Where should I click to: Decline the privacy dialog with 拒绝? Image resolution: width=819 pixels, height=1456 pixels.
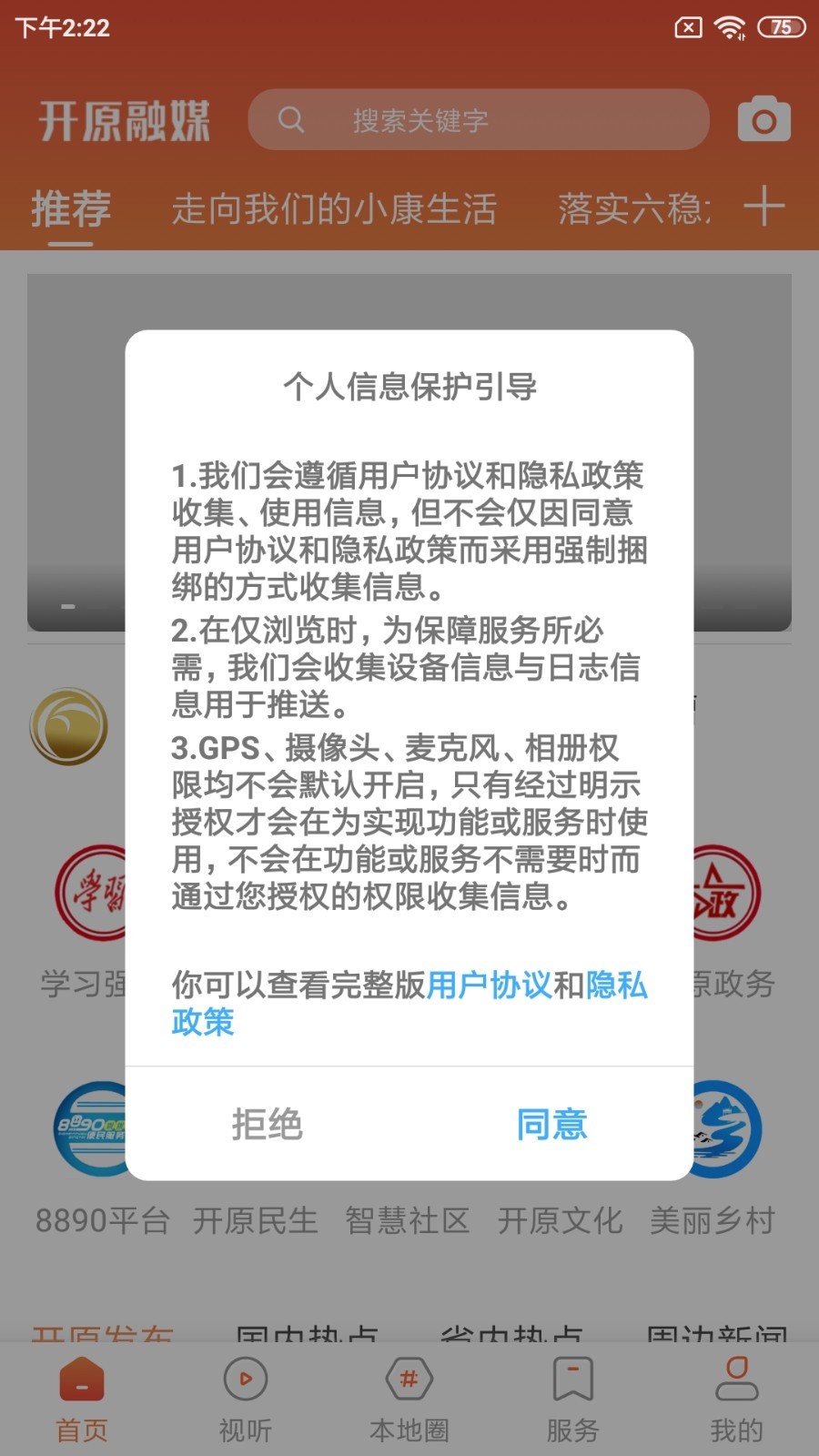click(267, 1124)
